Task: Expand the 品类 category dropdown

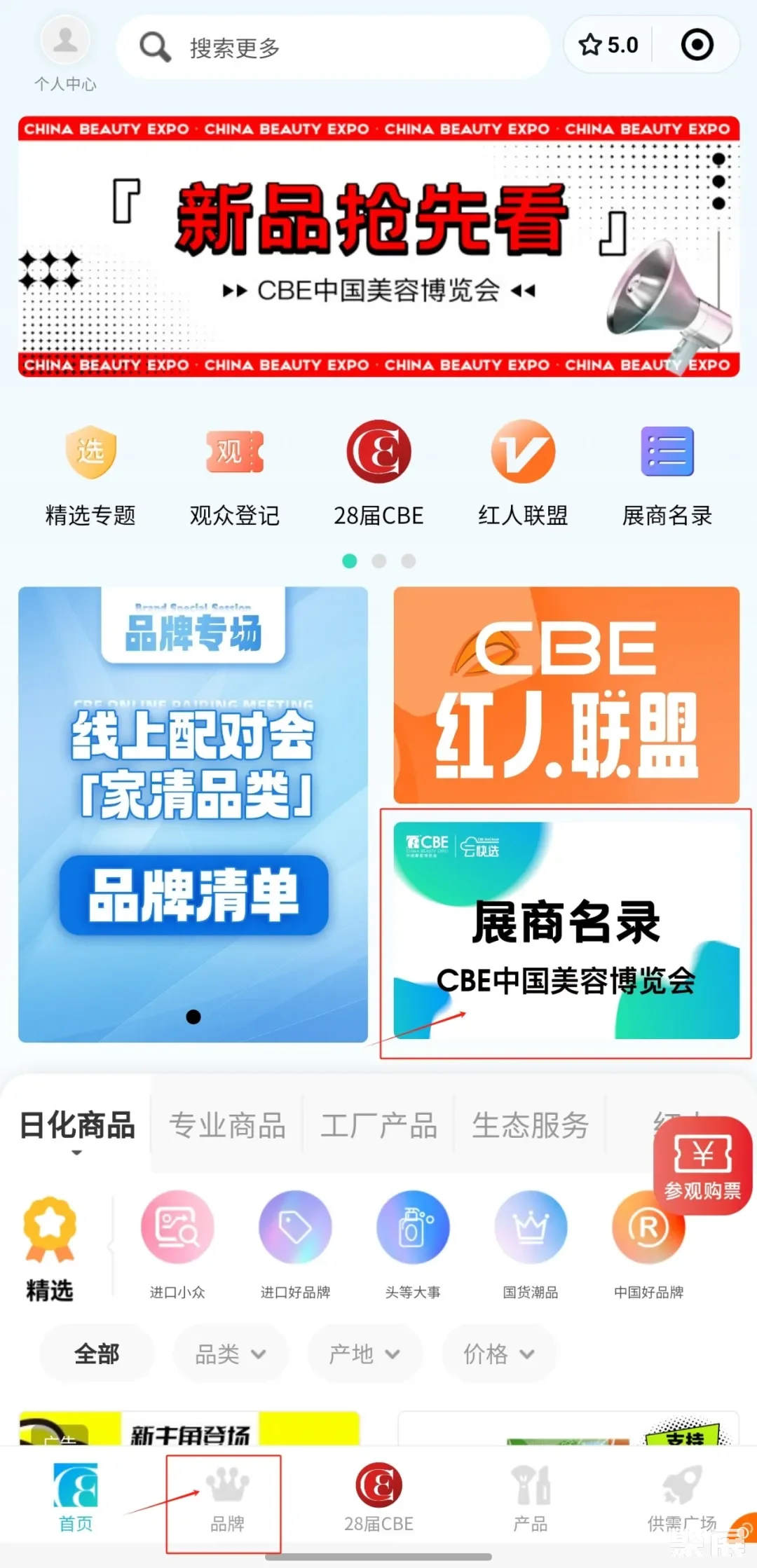Action: 231,1354
